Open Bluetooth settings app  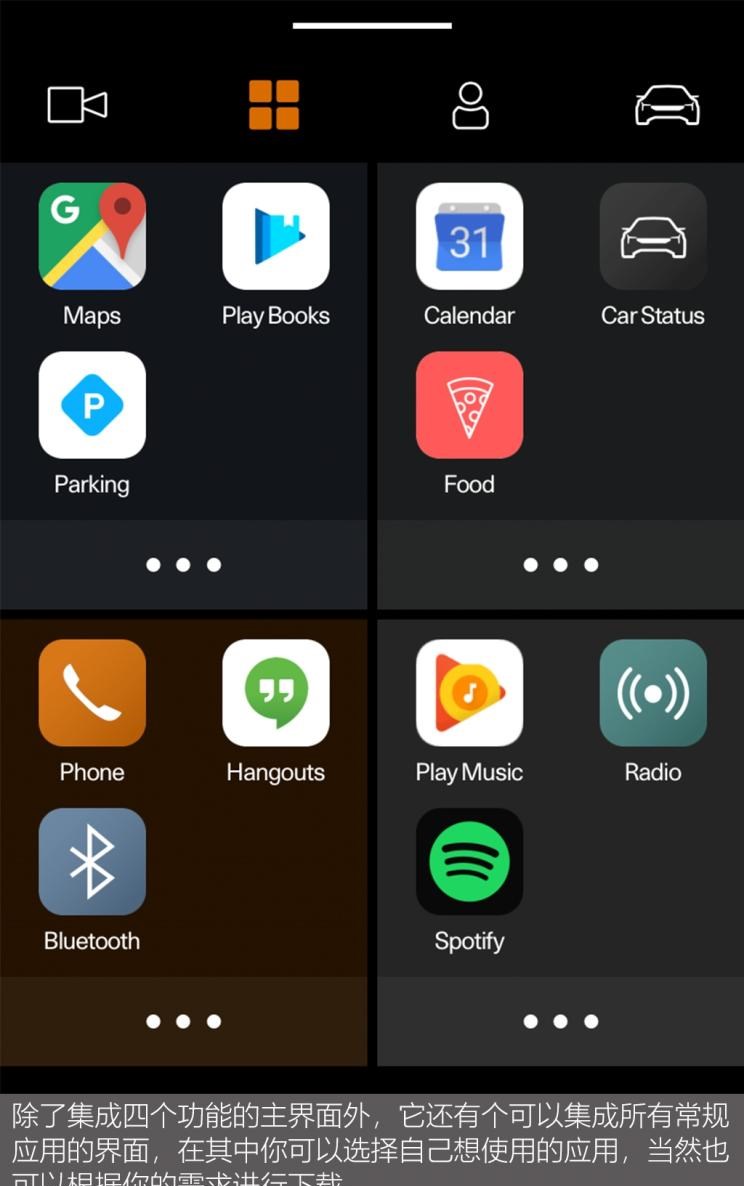92,862
